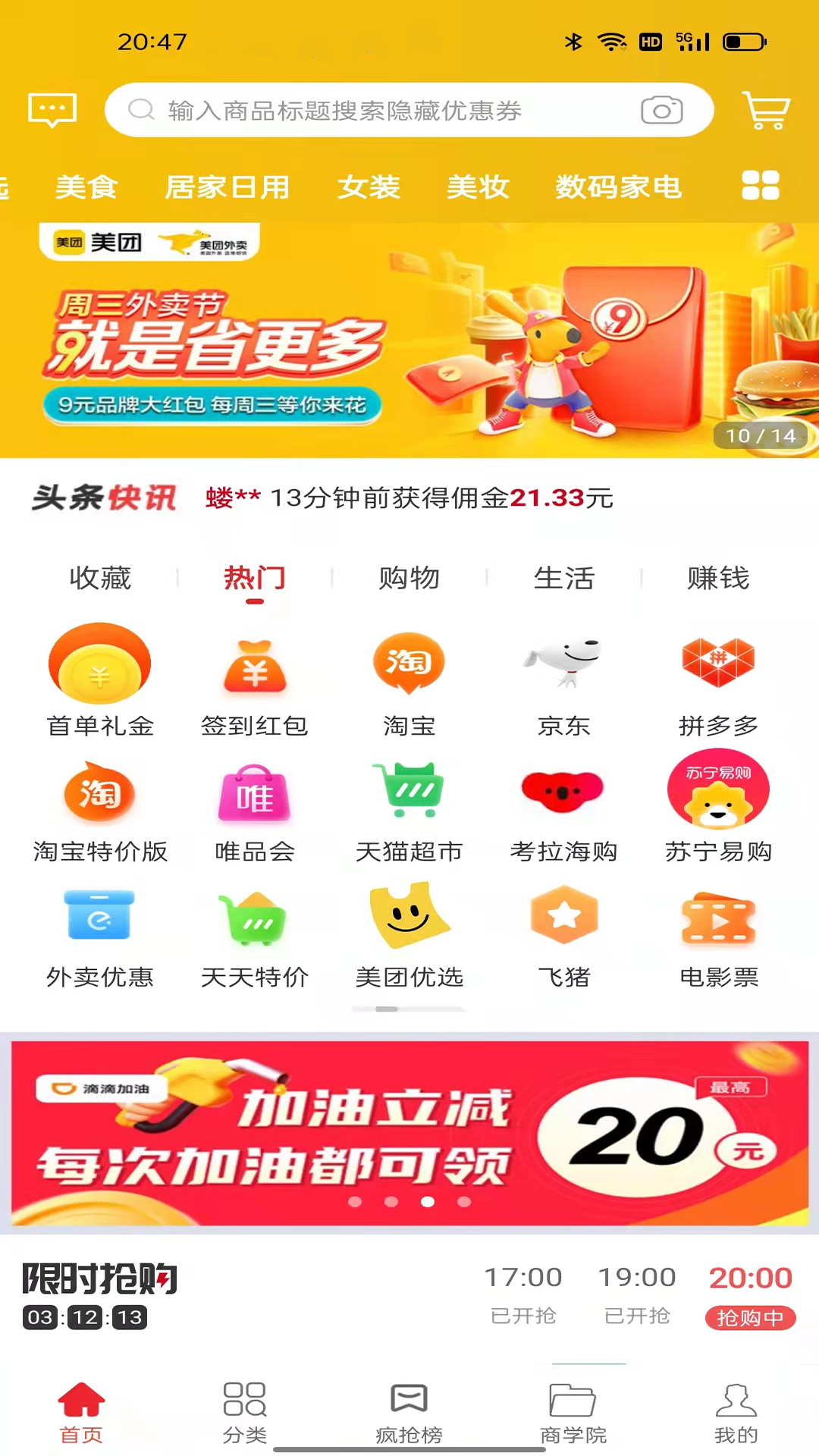The width and height of the screenshot is (819, 1456).
Task: Tap the 抢购中 flash sale button
Action: point(750,1317)
